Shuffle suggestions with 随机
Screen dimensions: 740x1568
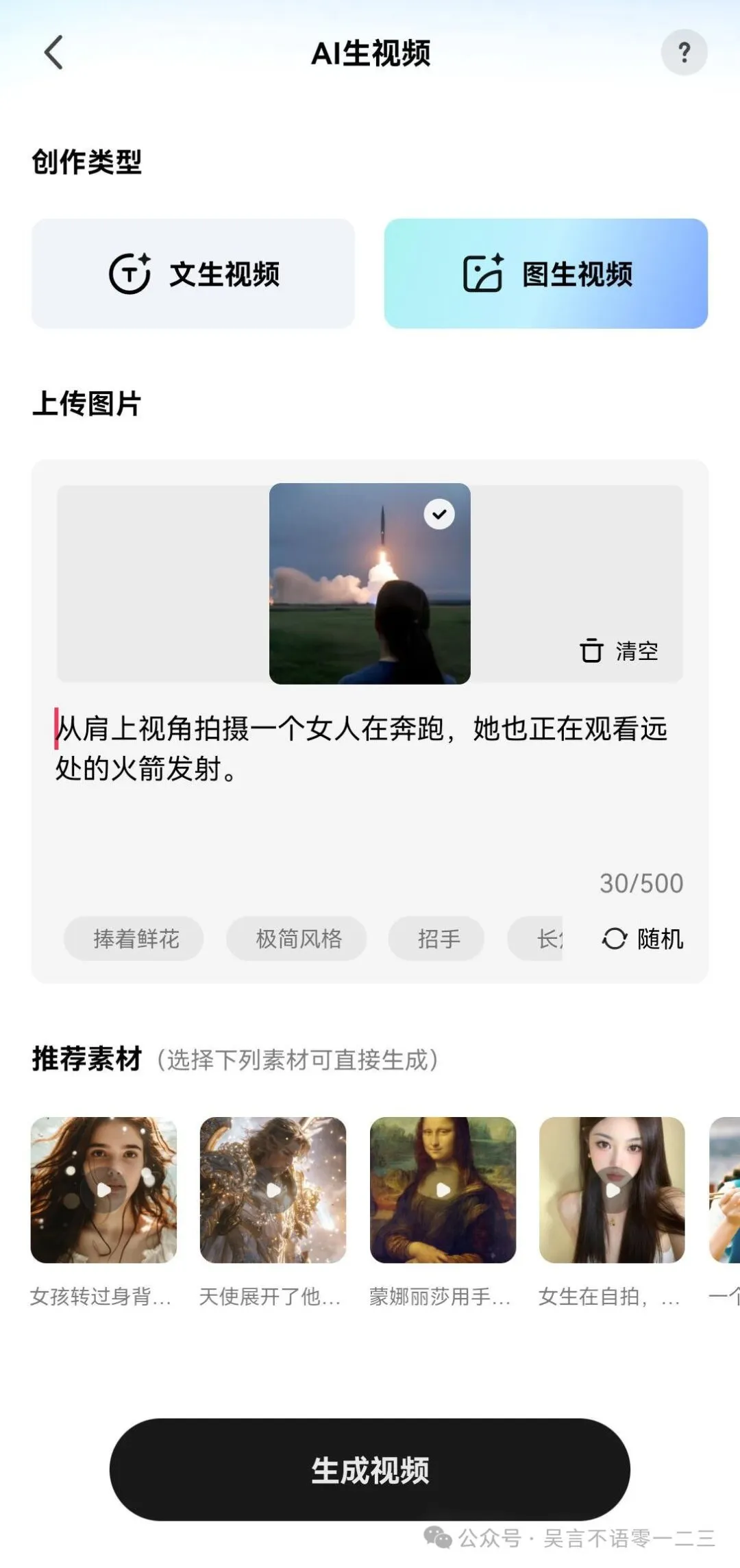point(643,938)
